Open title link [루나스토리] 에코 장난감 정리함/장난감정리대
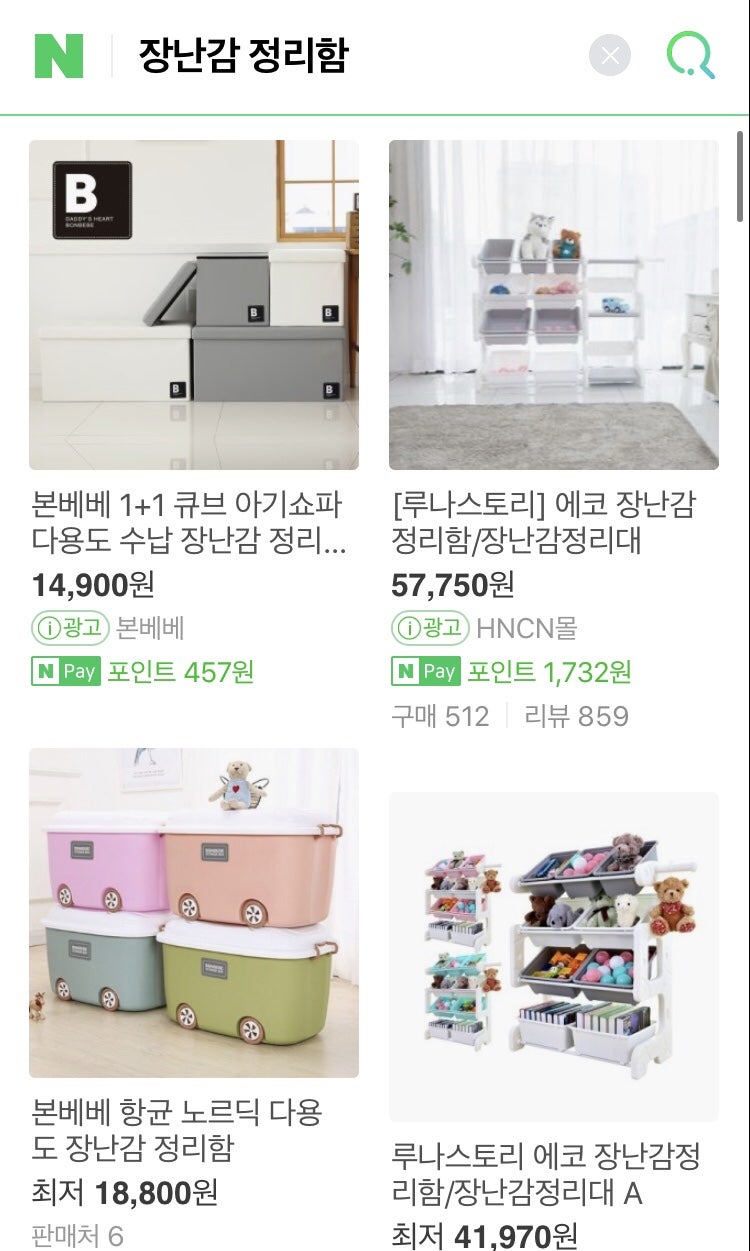The height and width of the screenshot is (1251, 750). [x=544, y=523]
